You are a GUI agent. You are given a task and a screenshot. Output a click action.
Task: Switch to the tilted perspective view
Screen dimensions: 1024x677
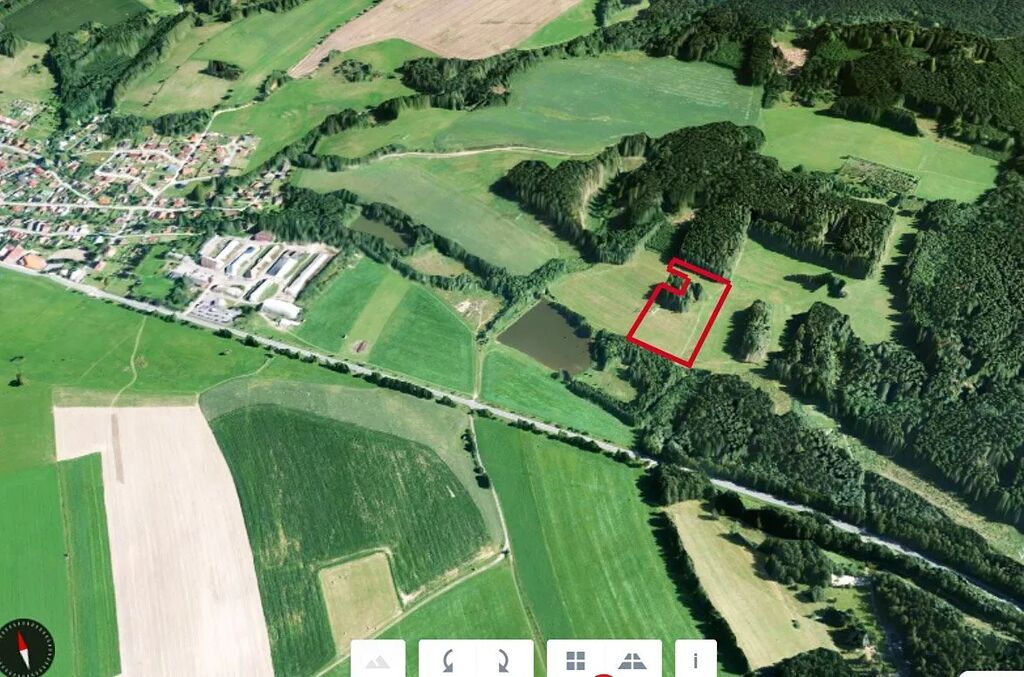632,660
